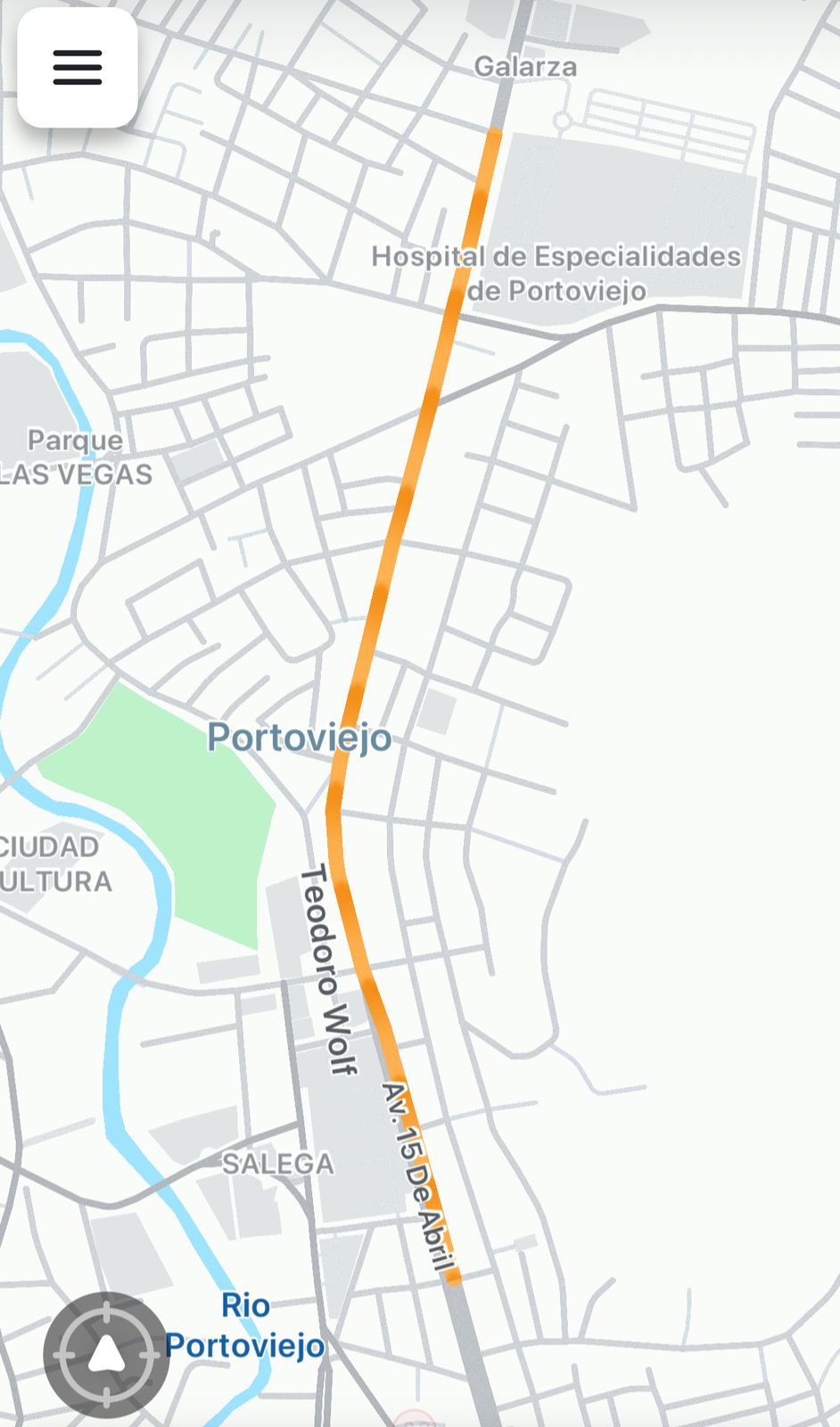
Task: Recenter map on current location
Action: 106,1355
